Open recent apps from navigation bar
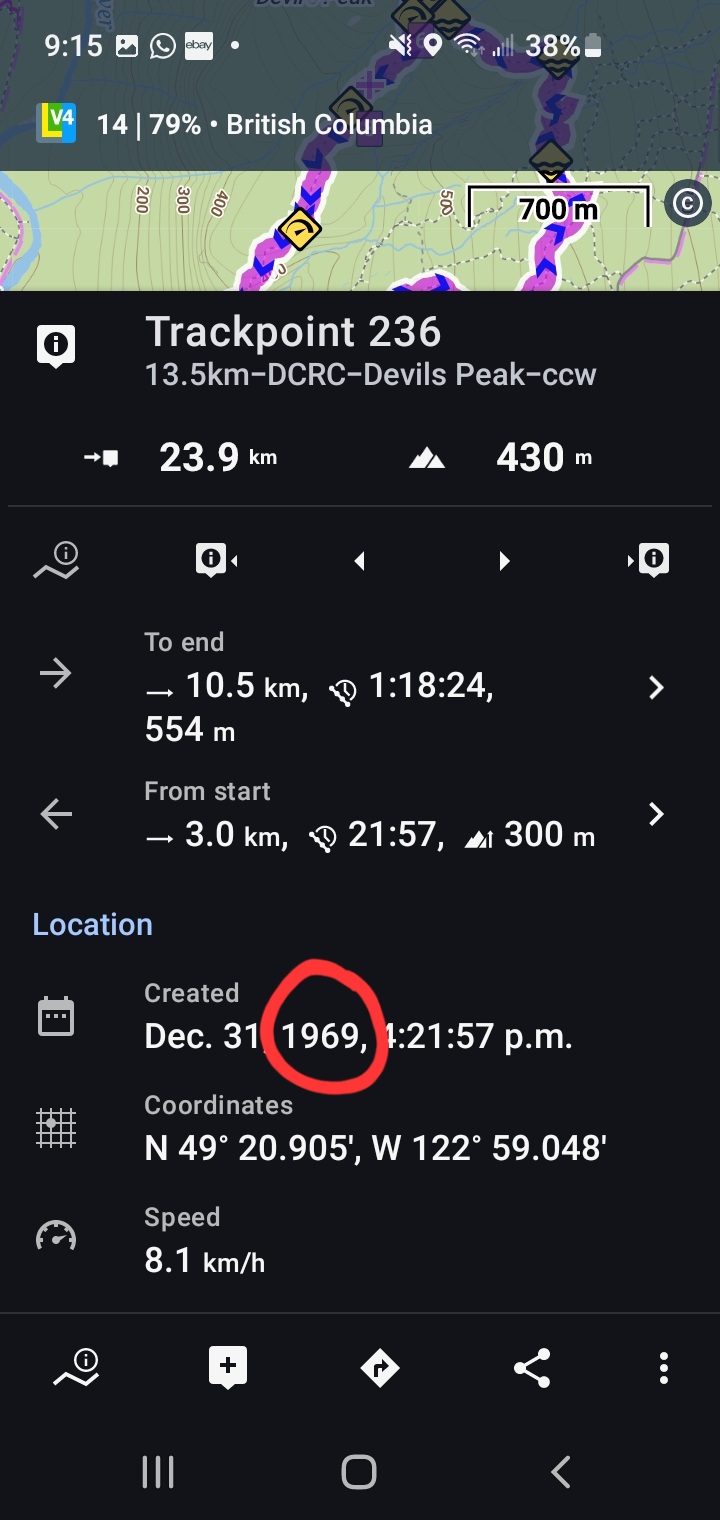The image size is (720, 1520). tap(158, 1472)
